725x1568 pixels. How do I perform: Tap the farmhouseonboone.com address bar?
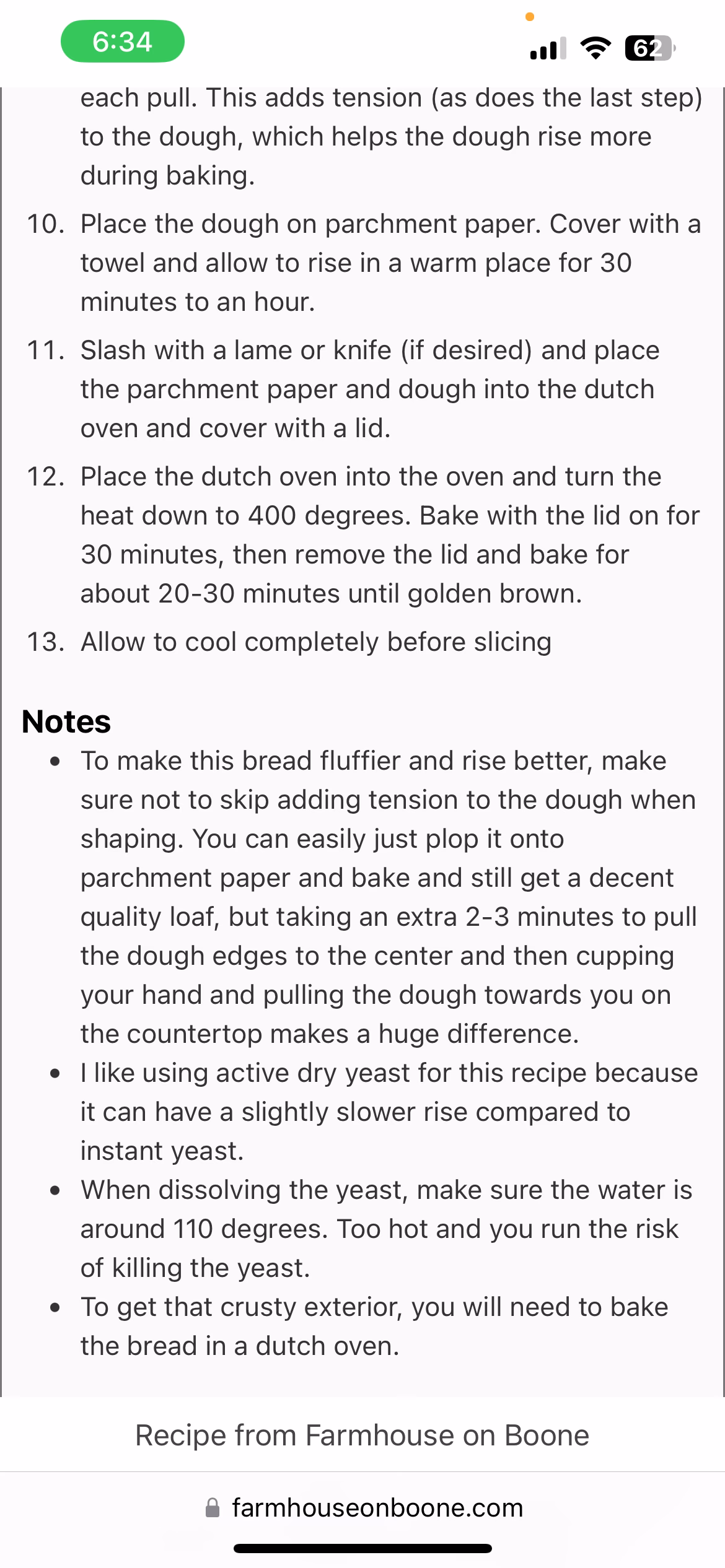click(x=363, y=1508)
